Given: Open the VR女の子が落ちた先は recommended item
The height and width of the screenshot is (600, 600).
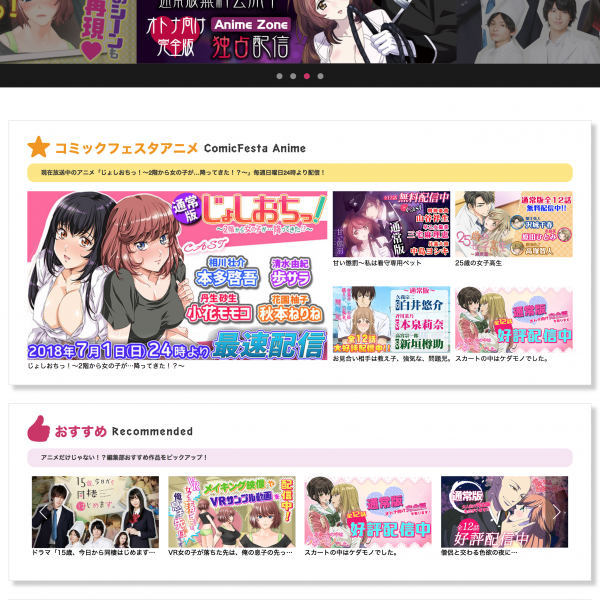Looking at the screenshot, I should pos(231,511).
